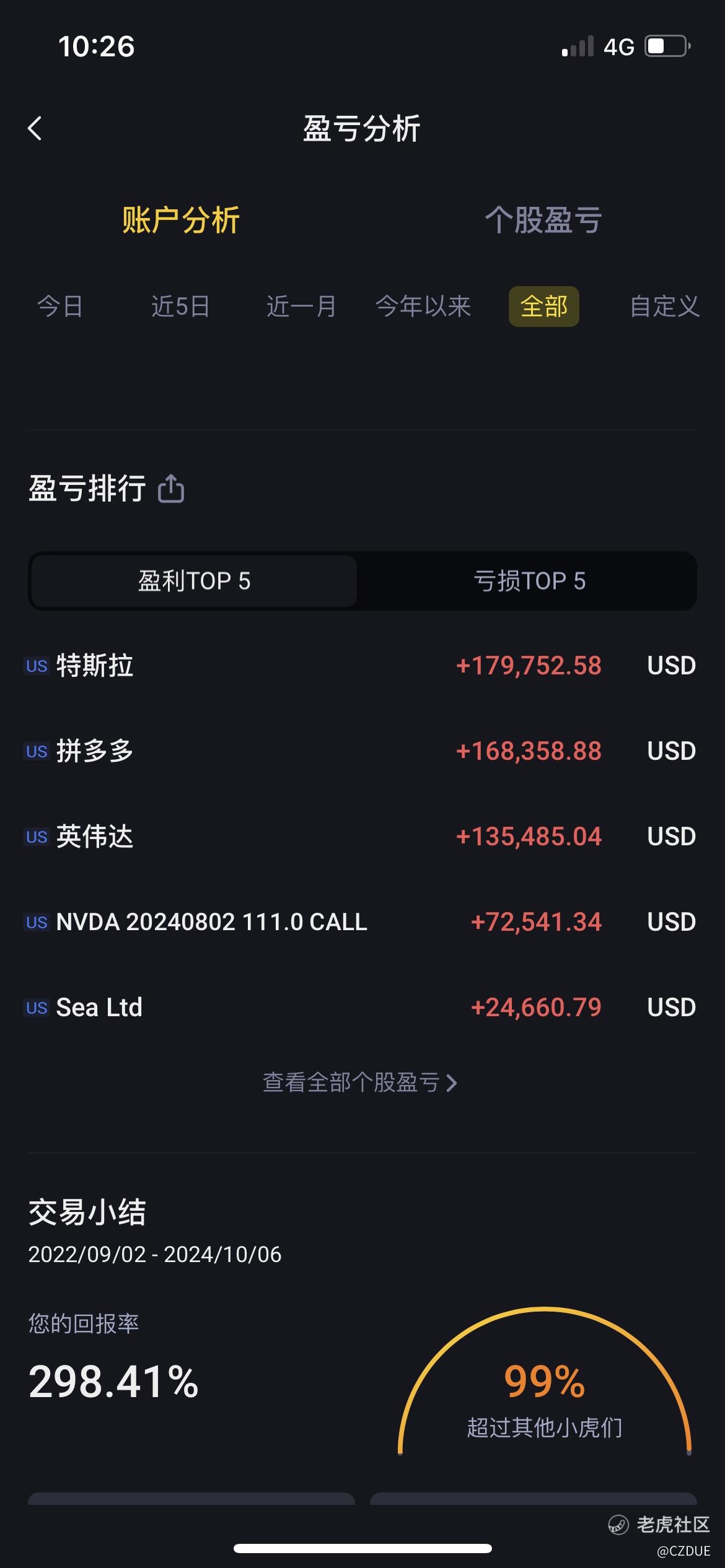Viewport: 725px width, 1568px height.
Task: Open NVDA 20240802 111.0 CALL row
Action: [362, 922]
